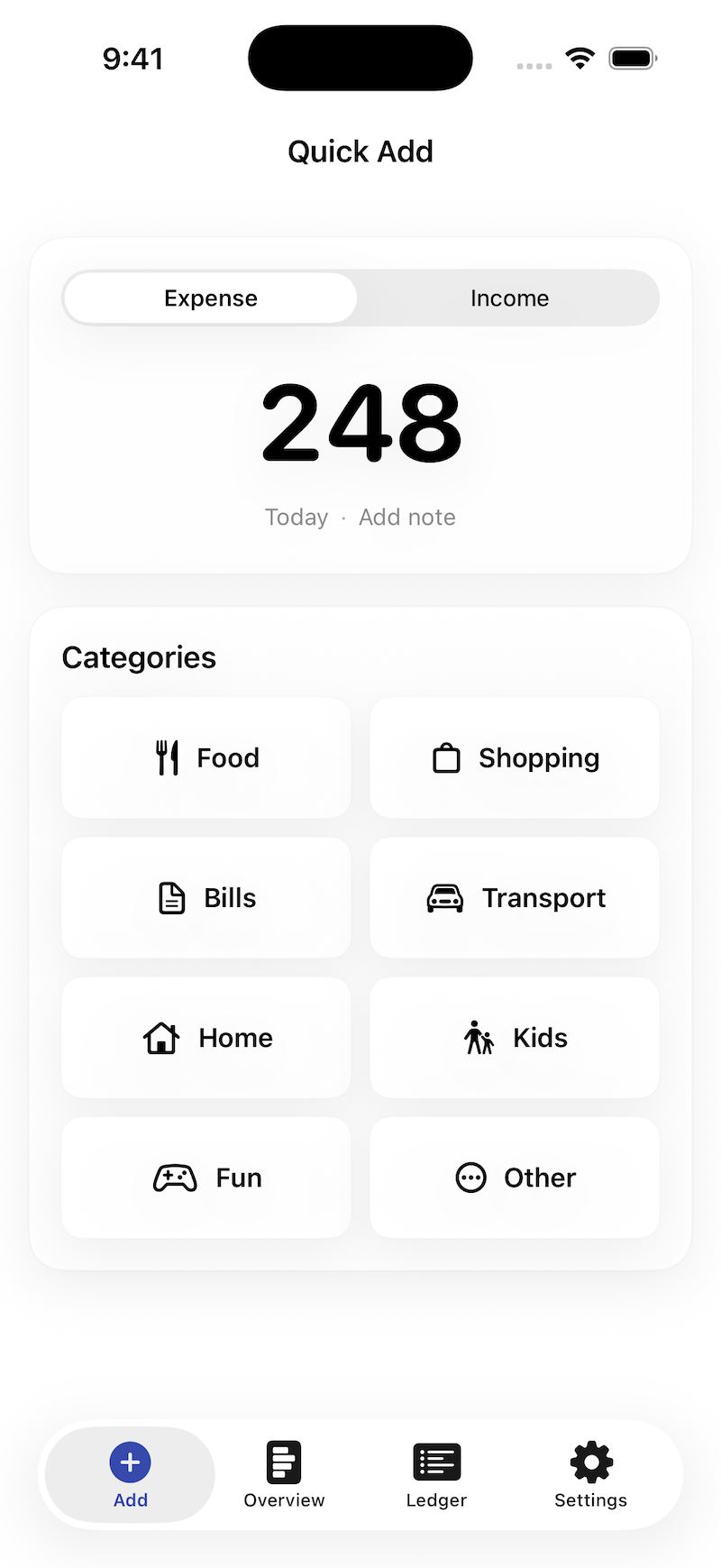Screen dimensions: 721x1568
Task: Tap Today to change the date
Action: (x=297, y=518)
